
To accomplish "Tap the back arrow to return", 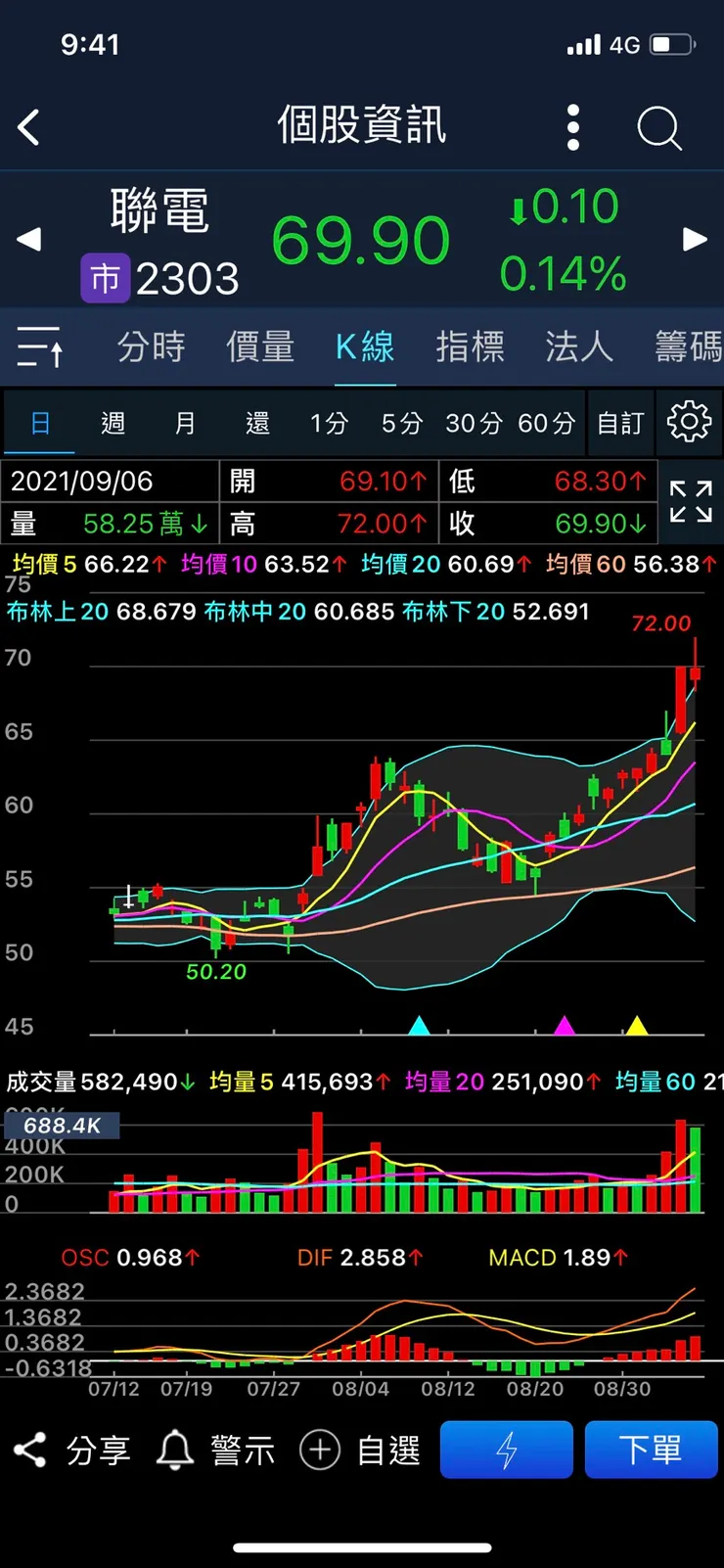I will tap(26, 127).
